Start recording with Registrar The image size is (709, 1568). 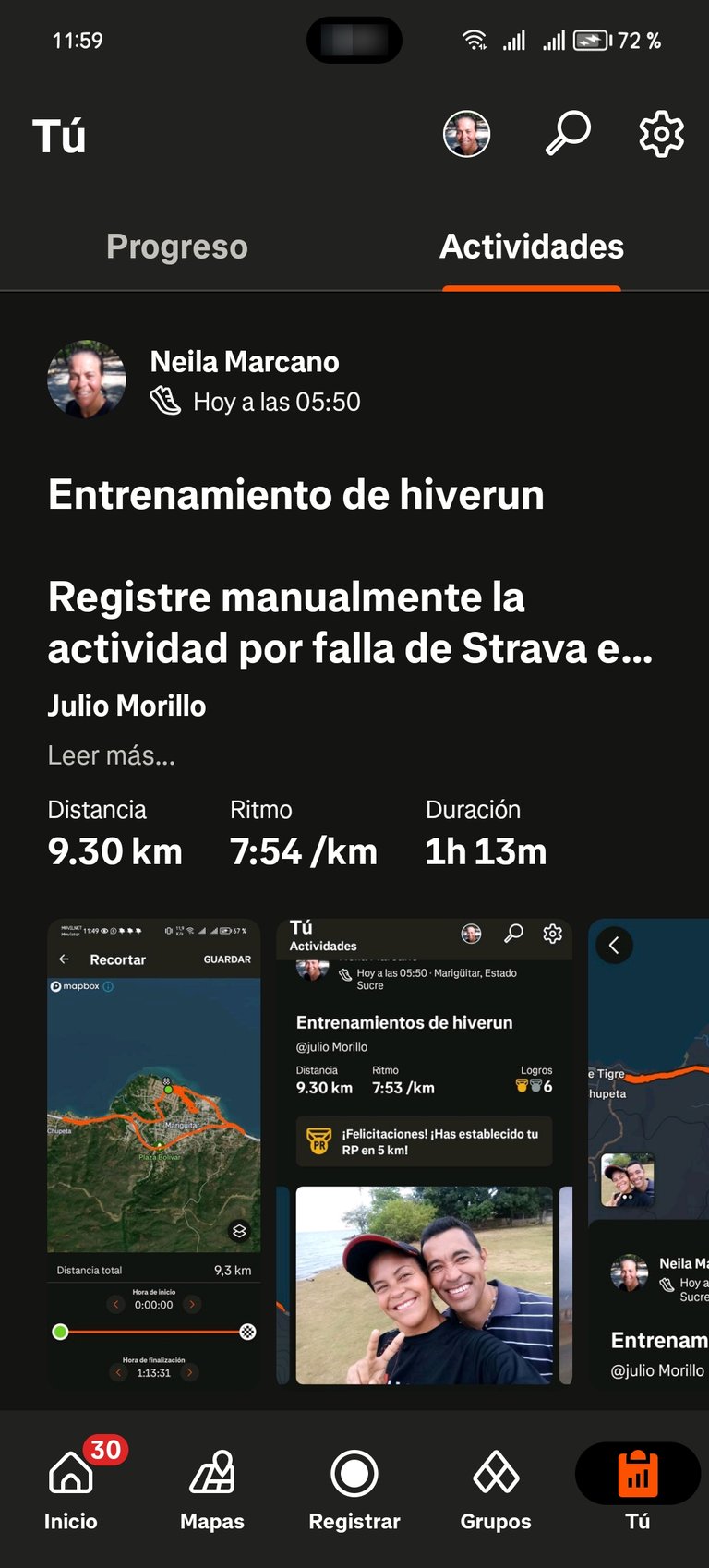[x=354, y=1486]
